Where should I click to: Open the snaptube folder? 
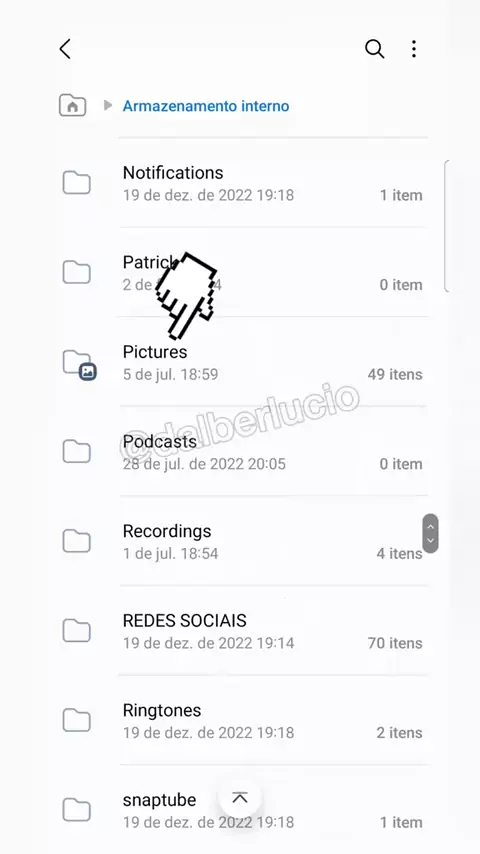pyautogui.click(x=242, y=810)
